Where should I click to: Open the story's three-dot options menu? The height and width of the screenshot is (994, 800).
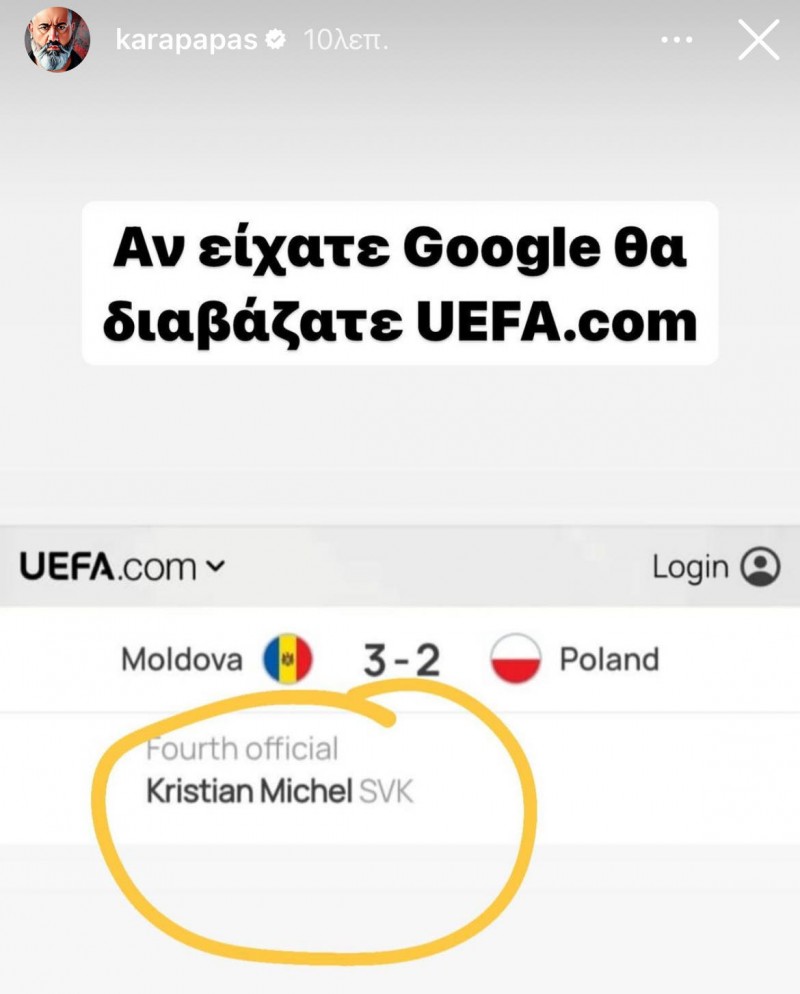point(678,41)
